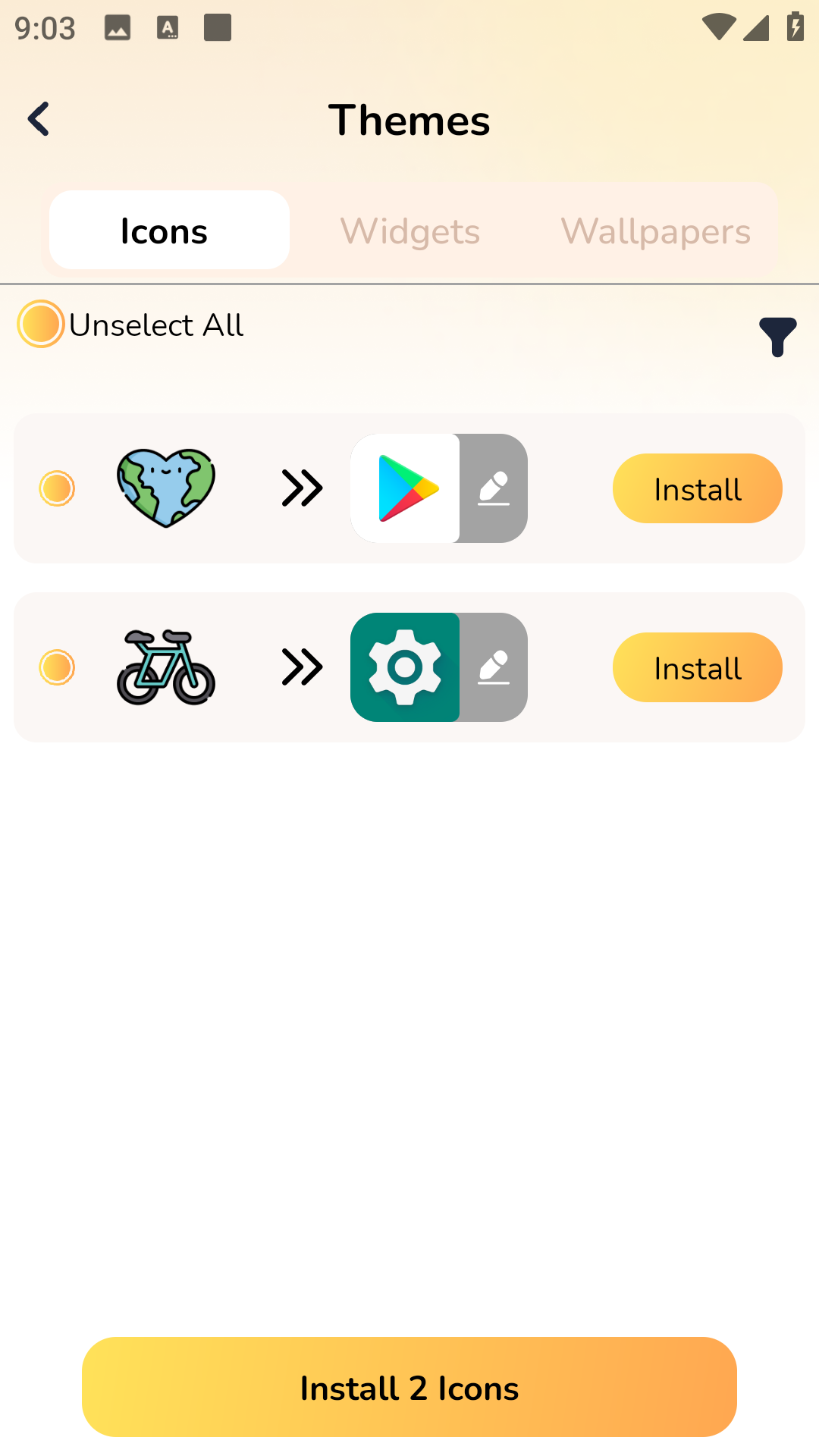This screenshot has height=1456, width=819.
Task: Tap Install 2 Icons button
Action: coord(409,1387)
